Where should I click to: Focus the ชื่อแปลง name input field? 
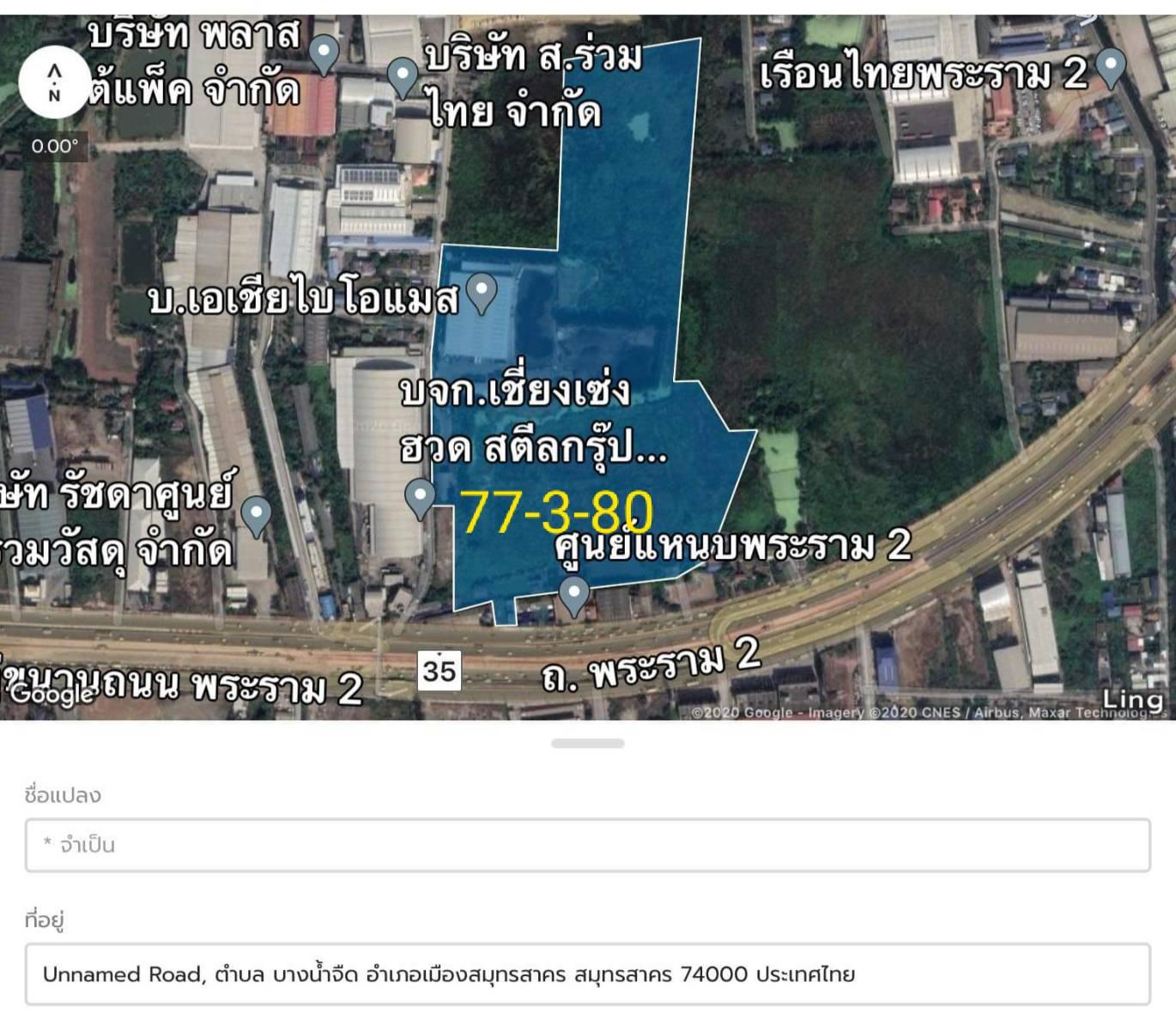587,845
